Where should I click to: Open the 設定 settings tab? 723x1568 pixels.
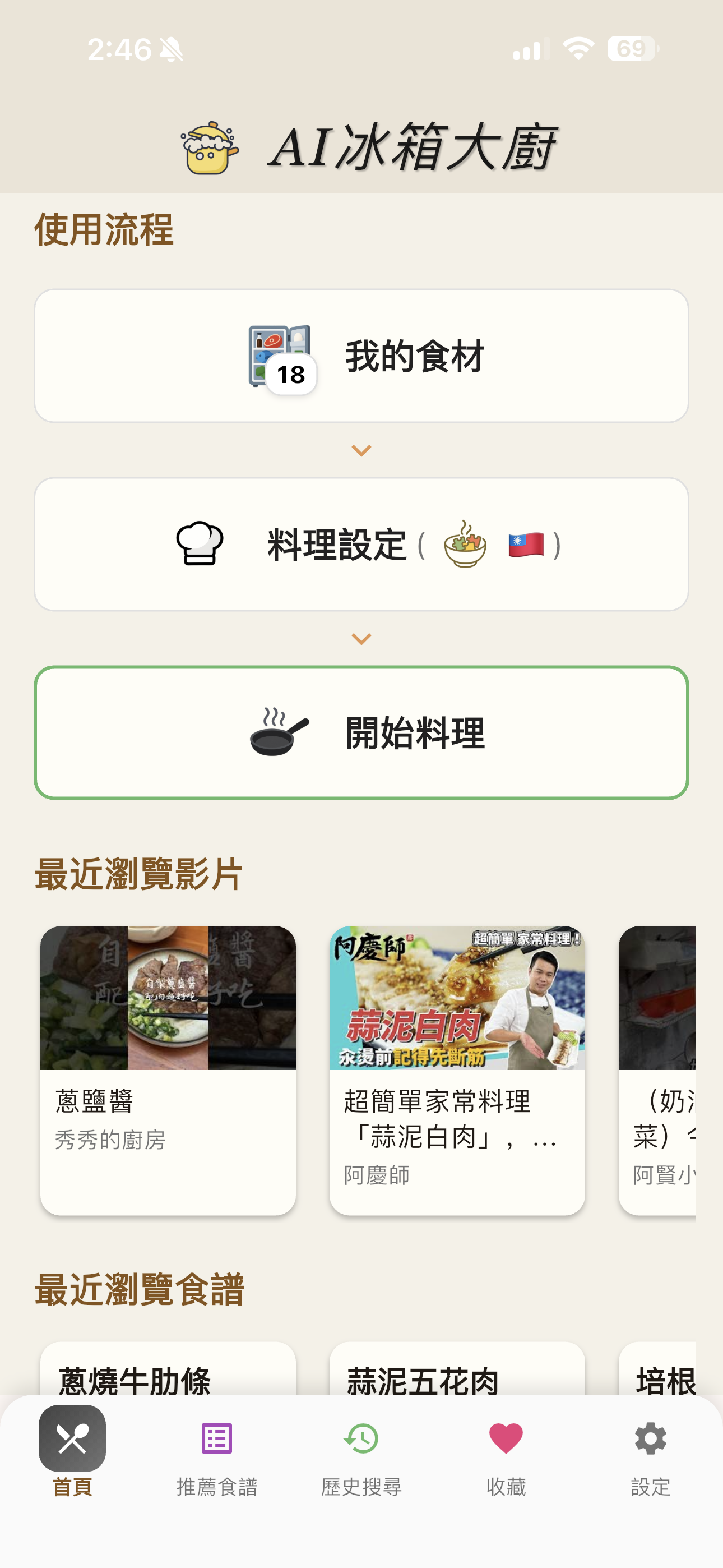(650, 1458)
